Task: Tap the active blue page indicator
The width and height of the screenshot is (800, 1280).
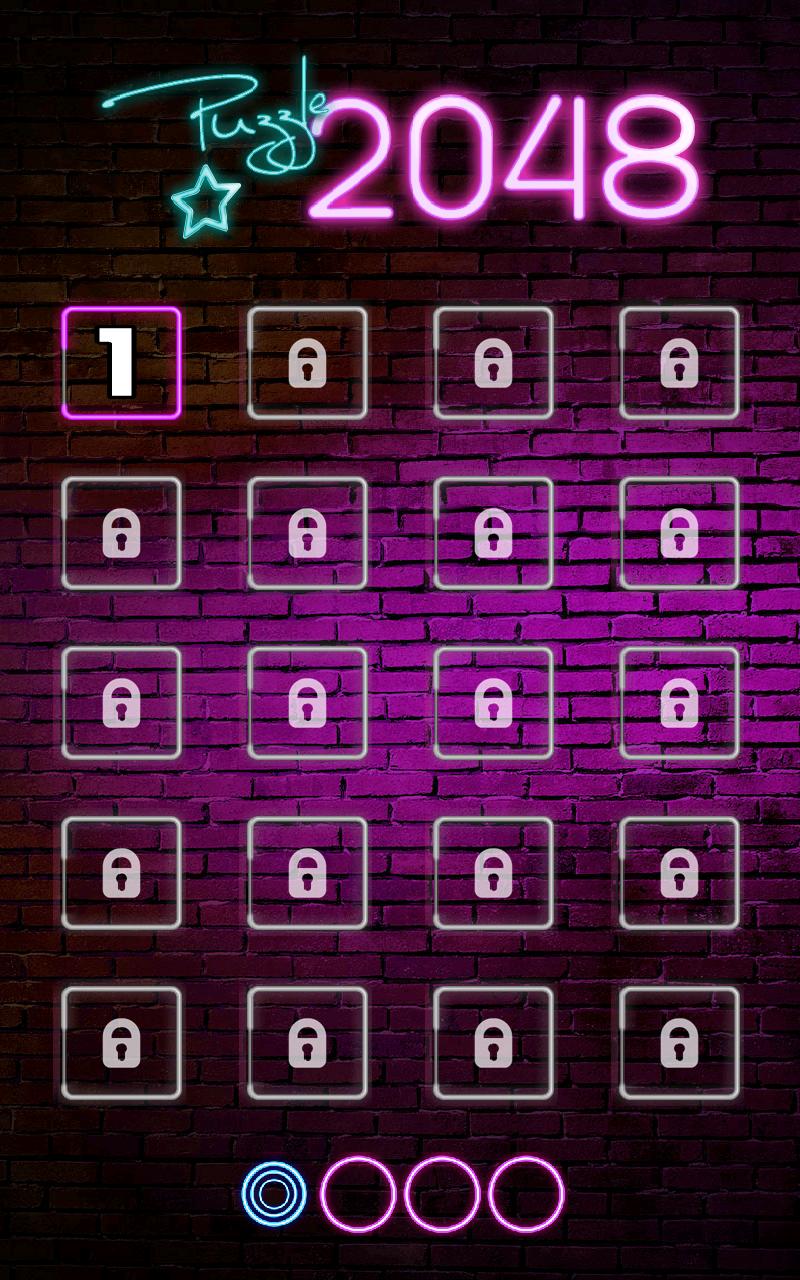Action: pyautogui.click(x=274, y=1194)
